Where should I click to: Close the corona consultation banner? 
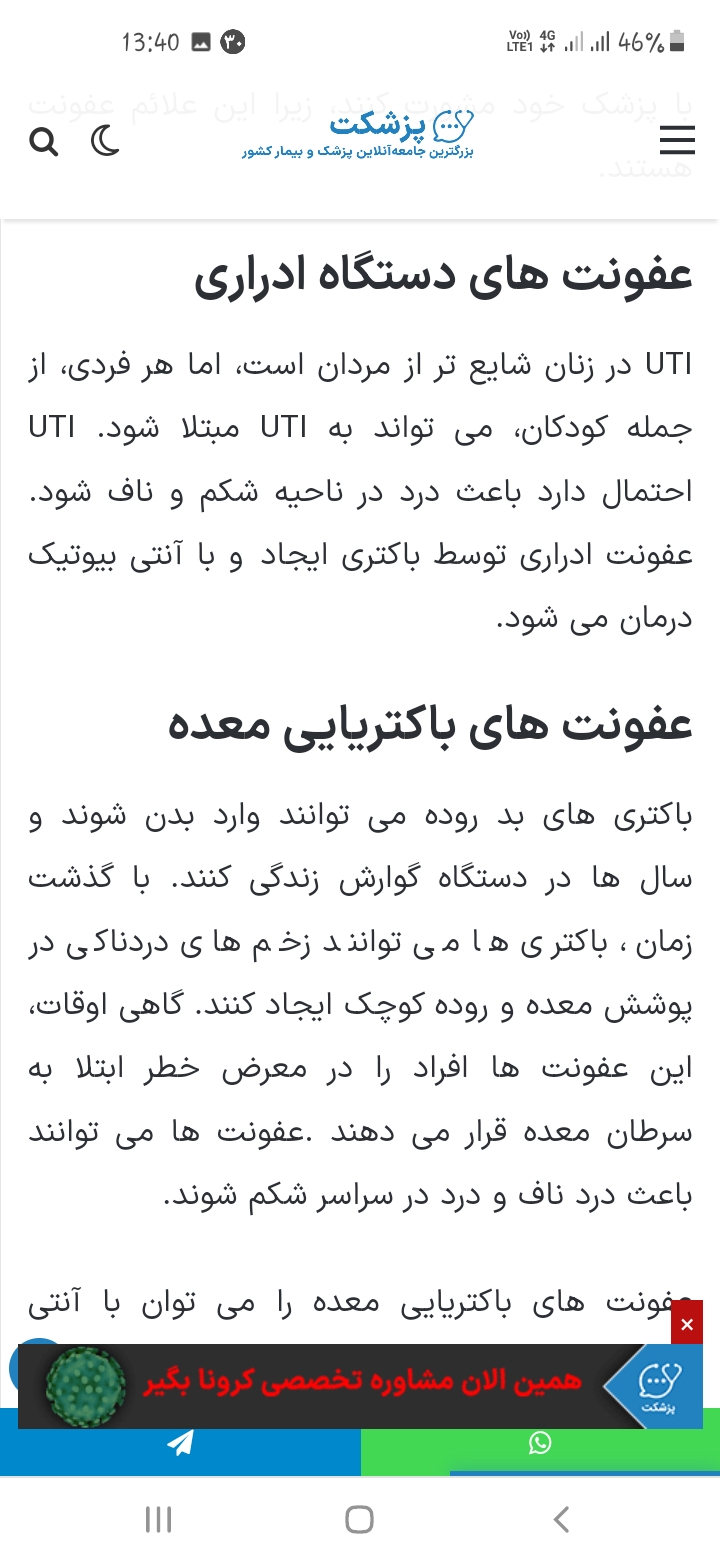click(687, 1324)
